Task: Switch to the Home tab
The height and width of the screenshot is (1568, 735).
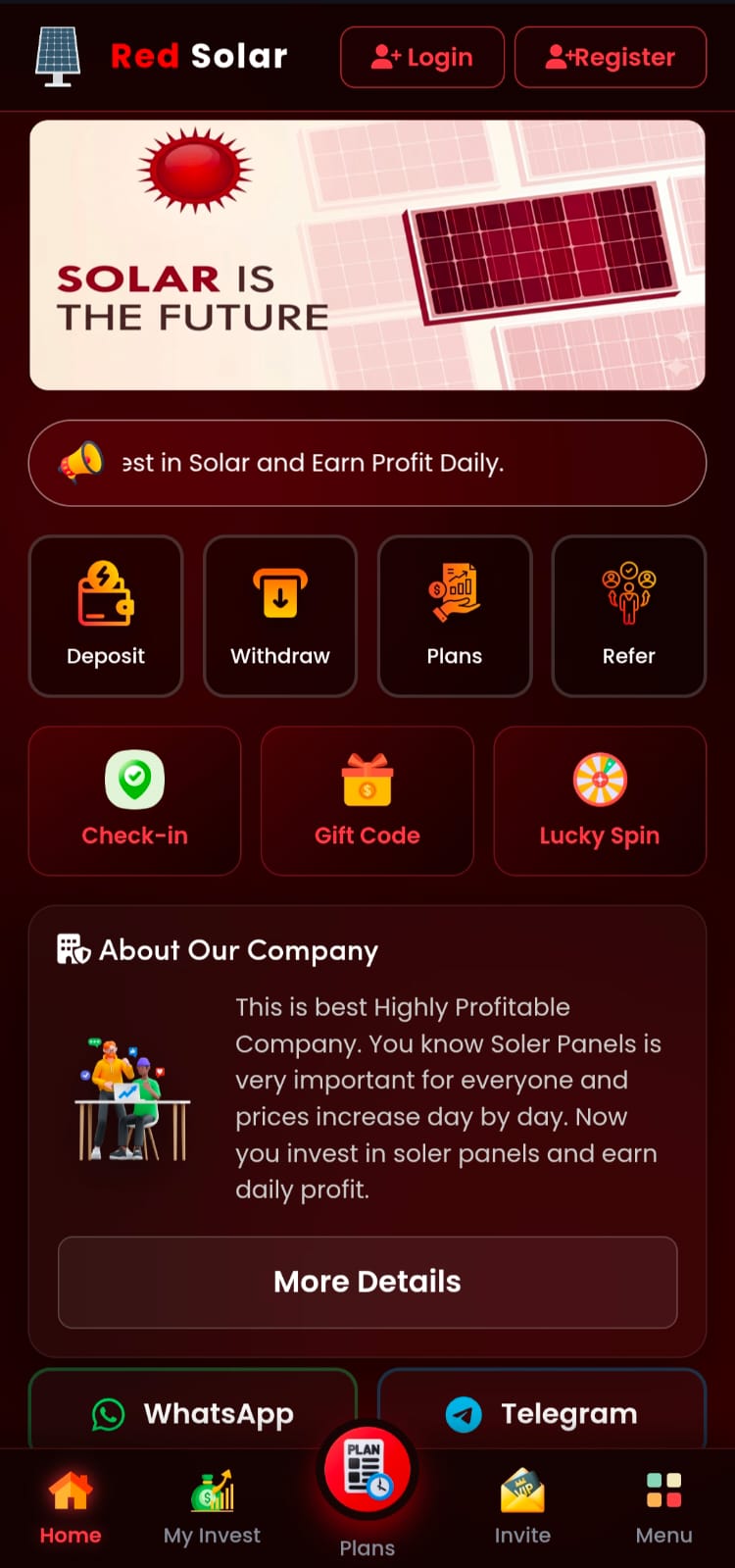Action: point(71,1508)
